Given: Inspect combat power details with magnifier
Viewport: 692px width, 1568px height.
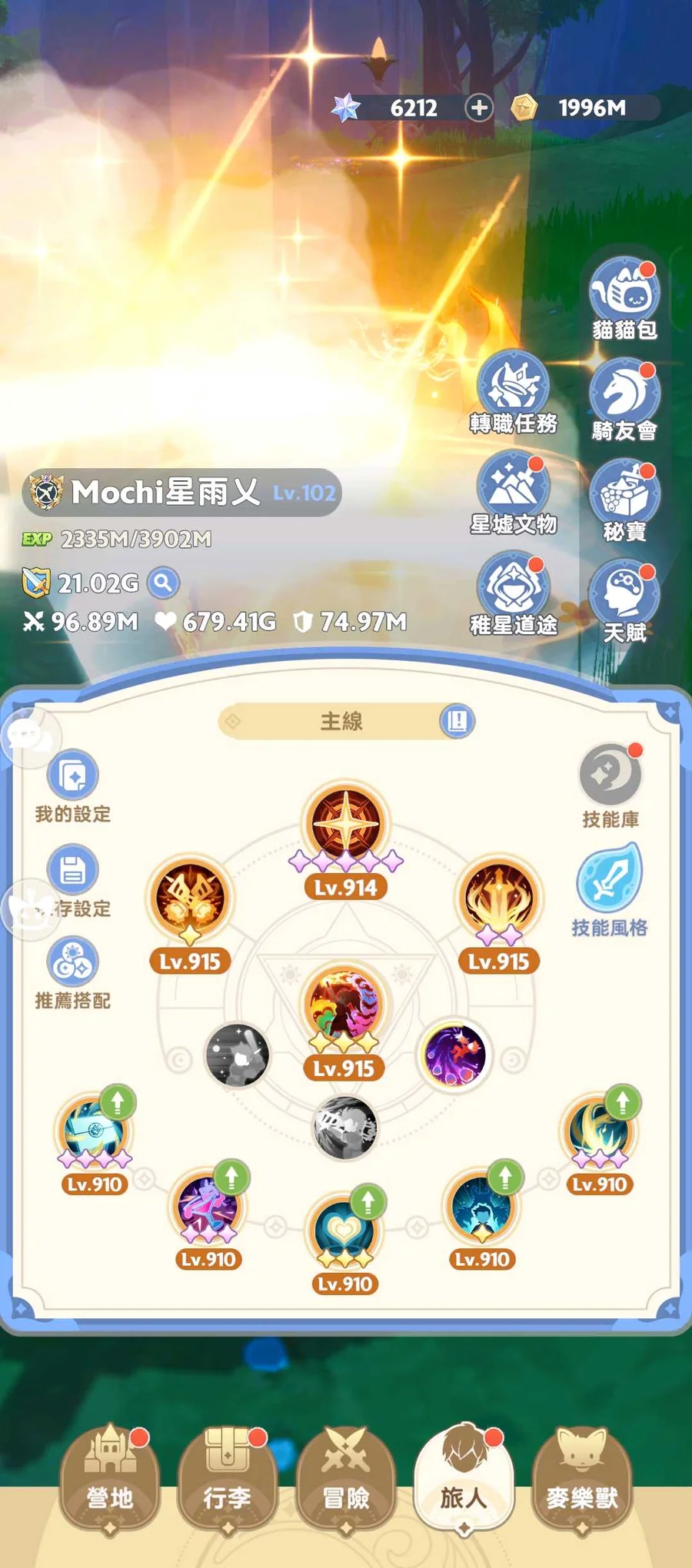Looking at the screenshot, I should pyautogui.click(x=163, y=583).
